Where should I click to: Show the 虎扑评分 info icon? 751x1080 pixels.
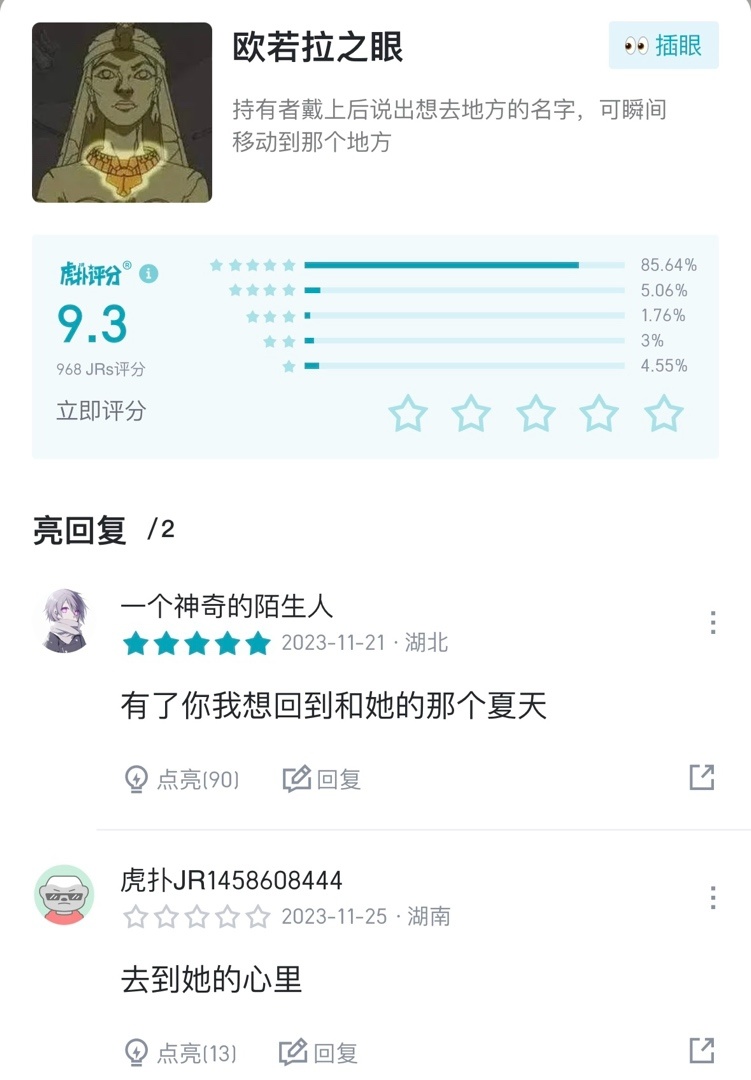[149, 273]
